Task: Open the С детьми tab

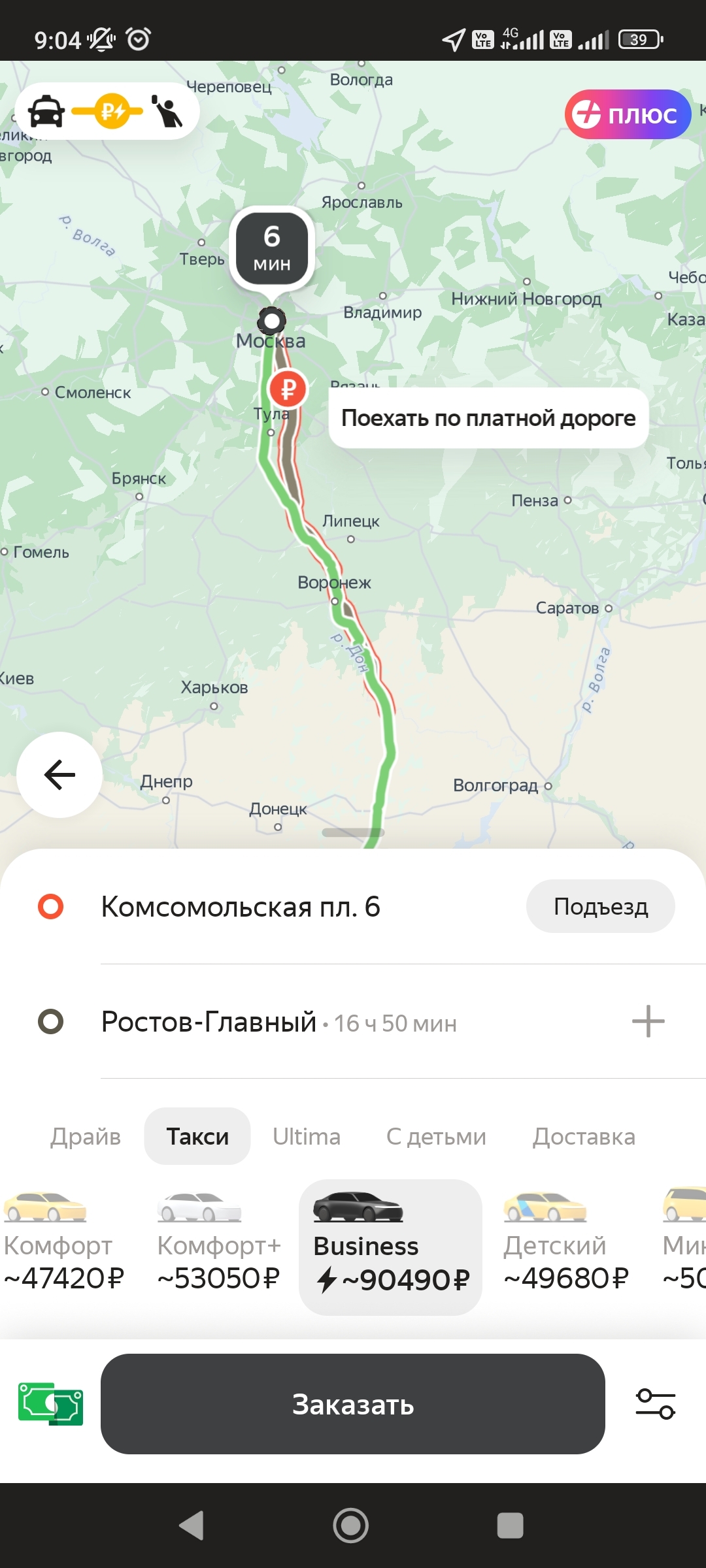Action: coord(436,1137)
